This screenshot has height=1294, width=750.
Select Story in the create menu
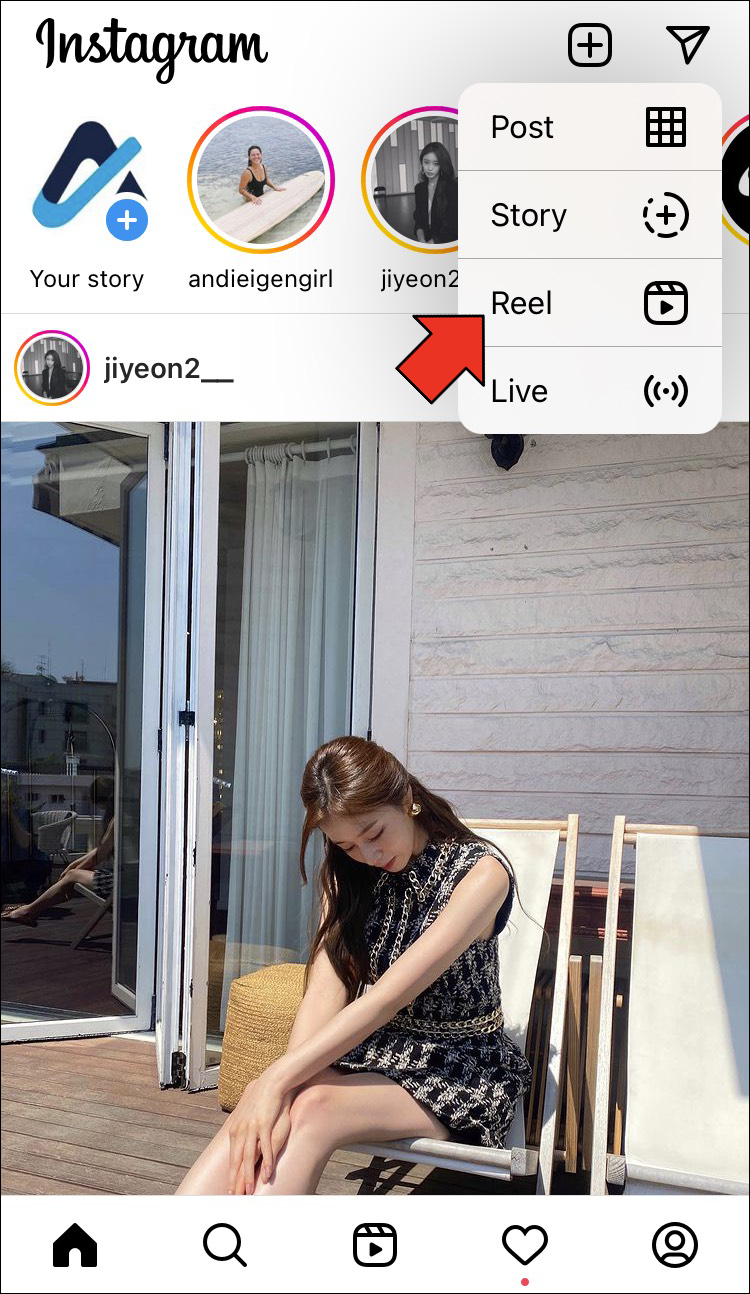tap(589, 215)
